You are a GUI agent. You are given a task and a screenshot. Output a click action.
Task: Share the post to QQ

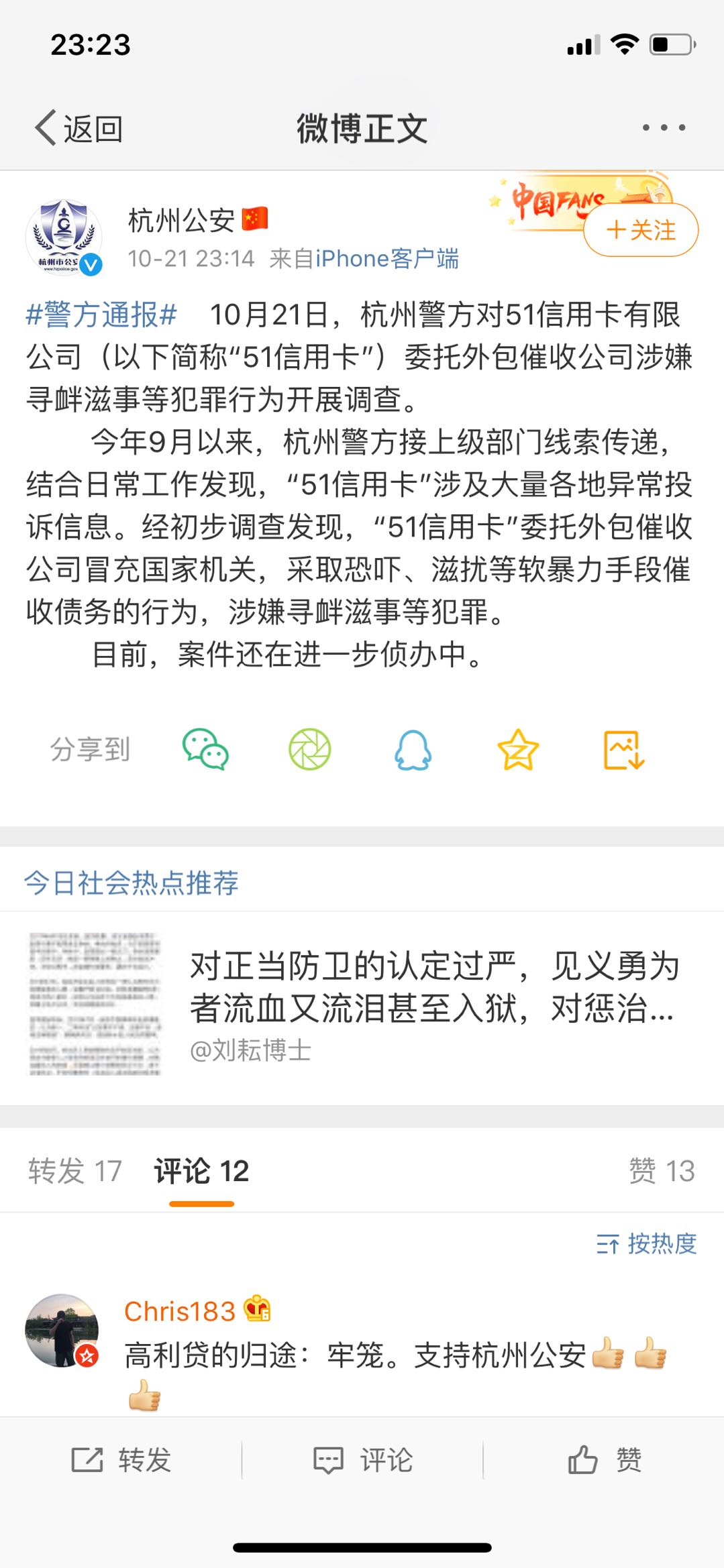click(x=413, y=749)
